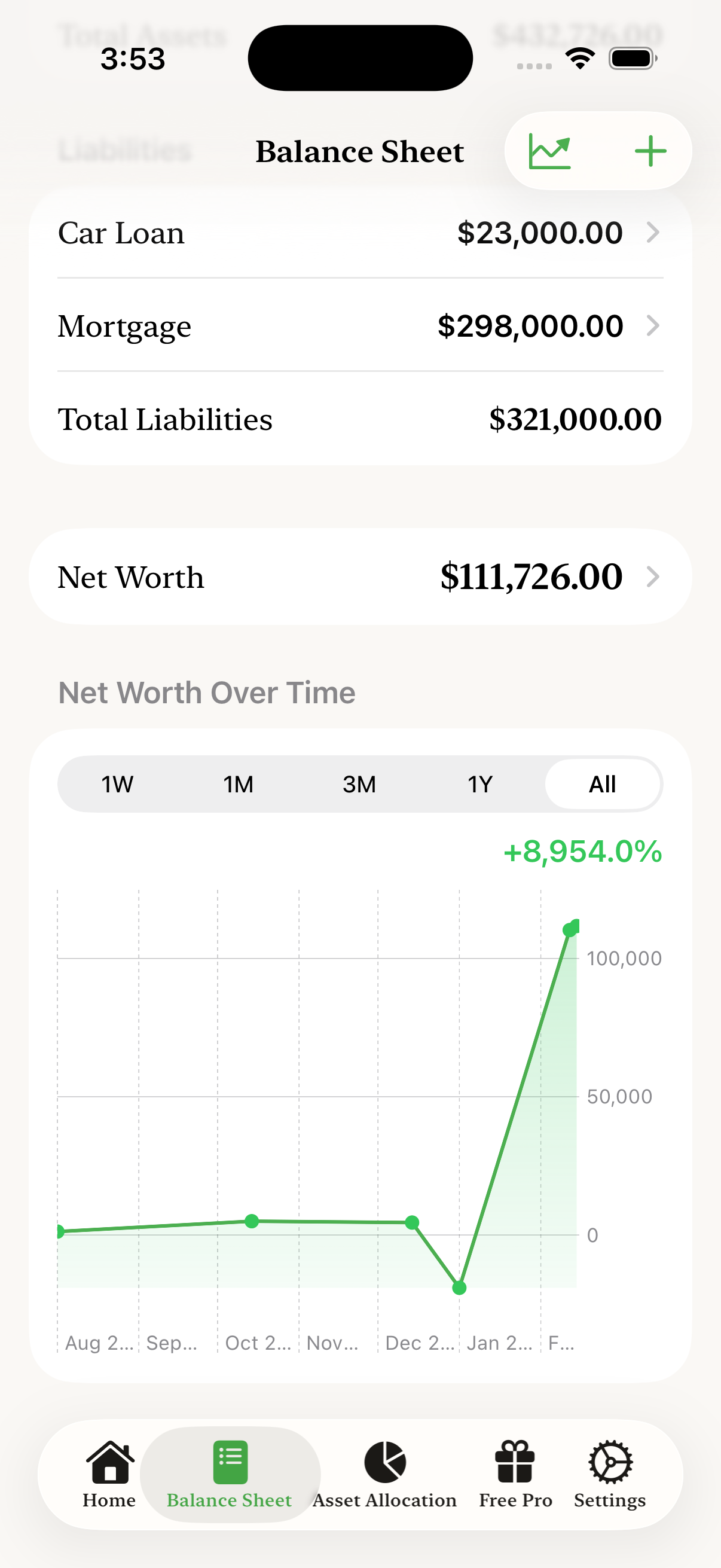Tap the Asset Allocation pie chart icon
Viewport: 721px width, 1568px height.
(384, 1461)
